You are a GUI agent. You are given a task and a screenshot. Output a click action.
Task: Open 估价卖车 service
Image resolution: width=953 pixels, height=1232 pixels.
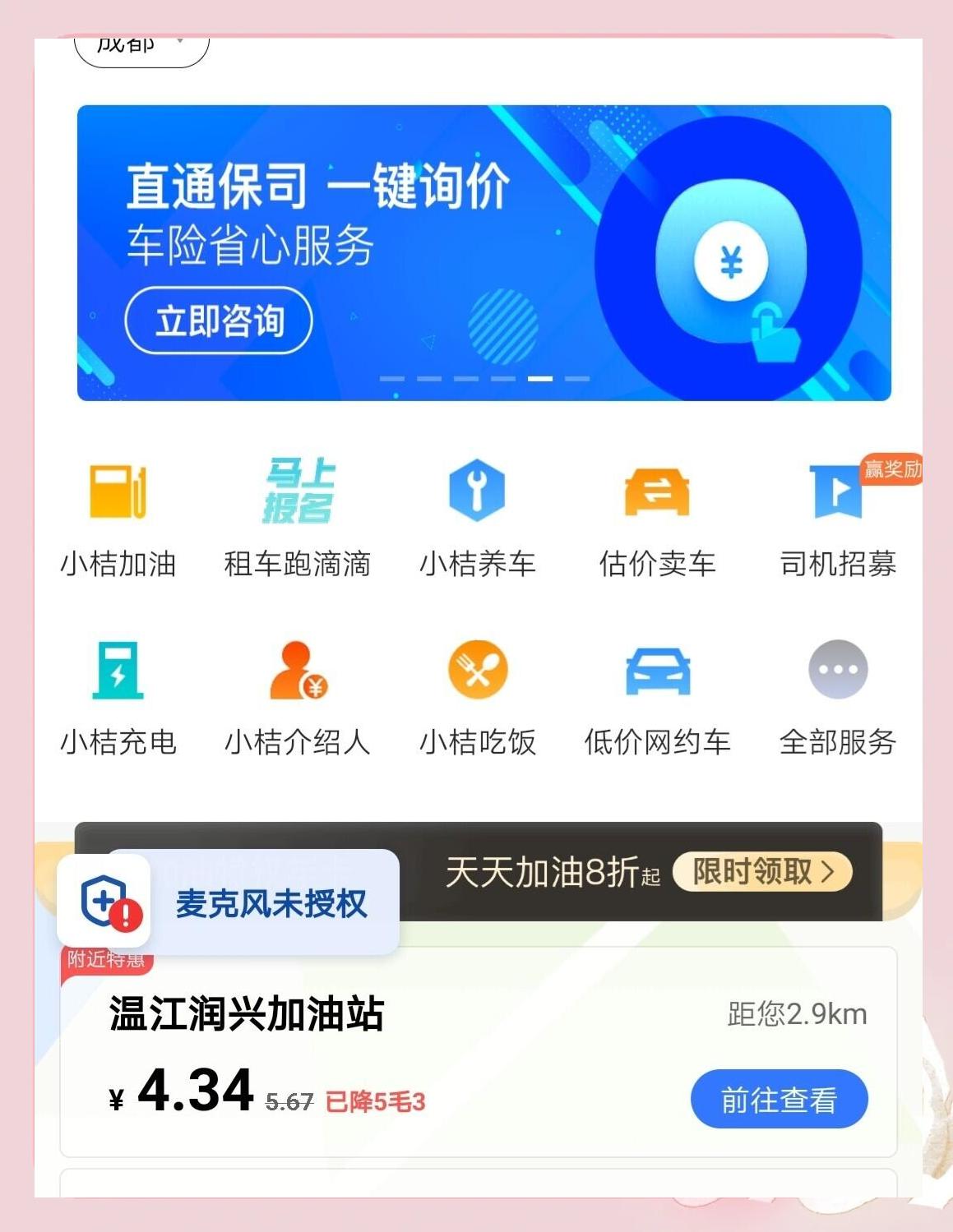tap(657, 518)
